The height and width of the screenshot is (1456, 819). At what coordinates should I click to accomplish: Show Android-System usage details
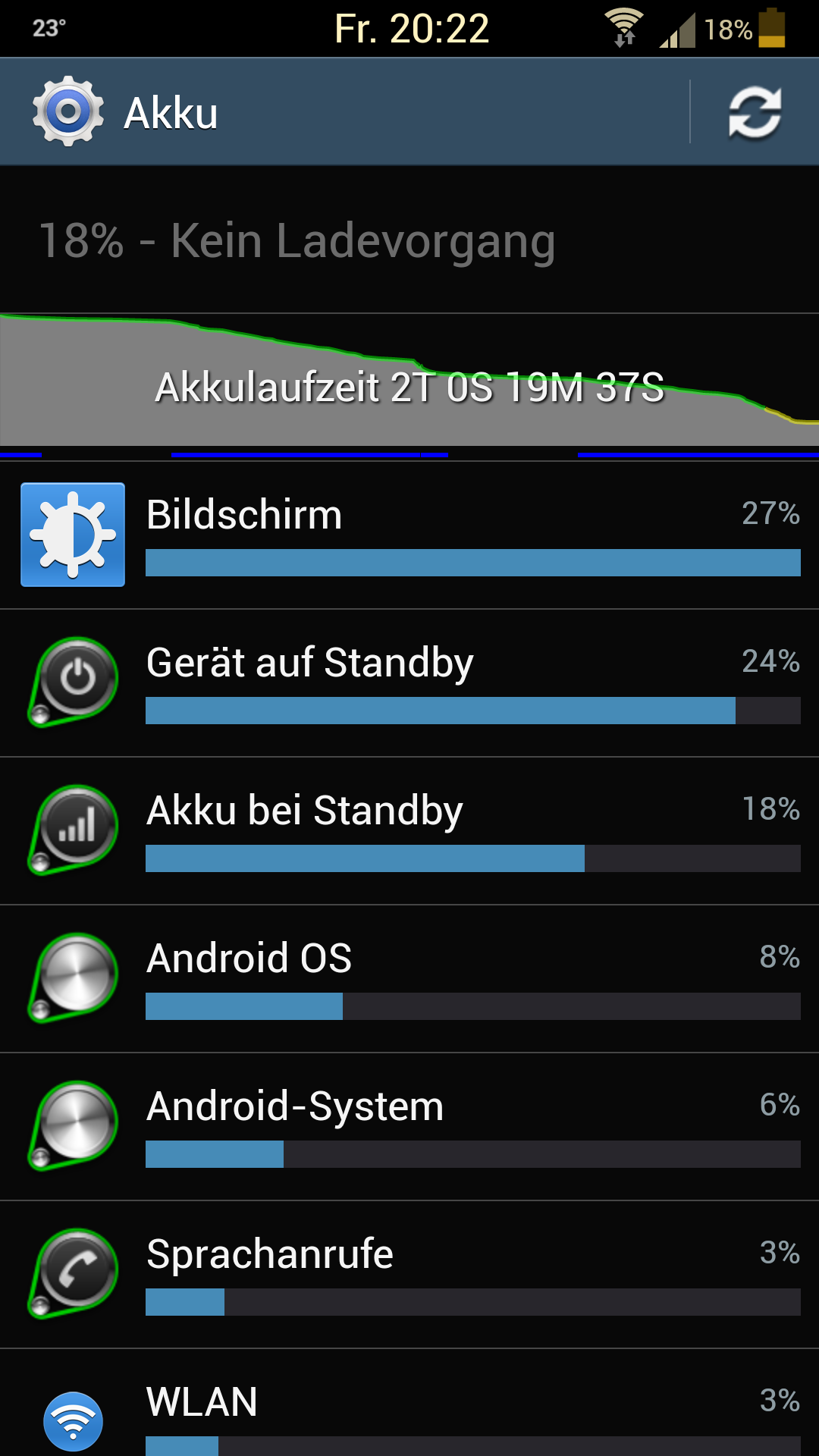click(409, 1127)
